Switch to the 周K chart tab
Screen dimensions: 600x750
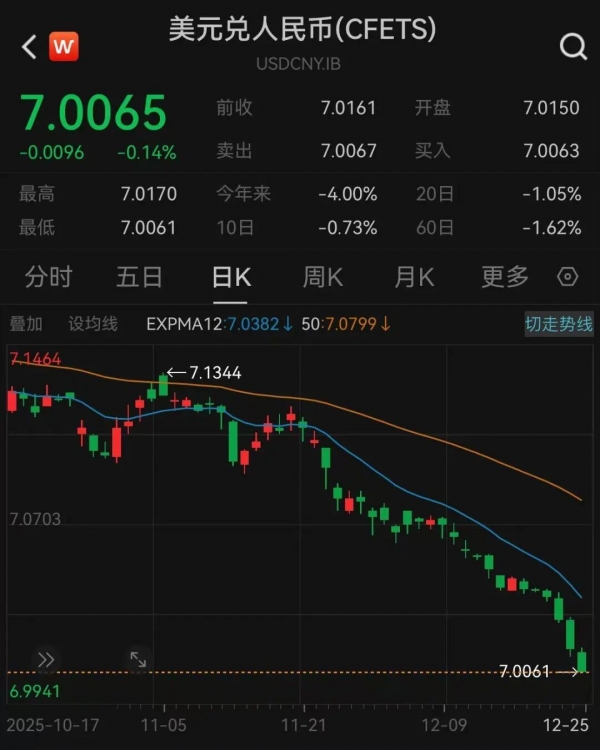pos(323,277)
